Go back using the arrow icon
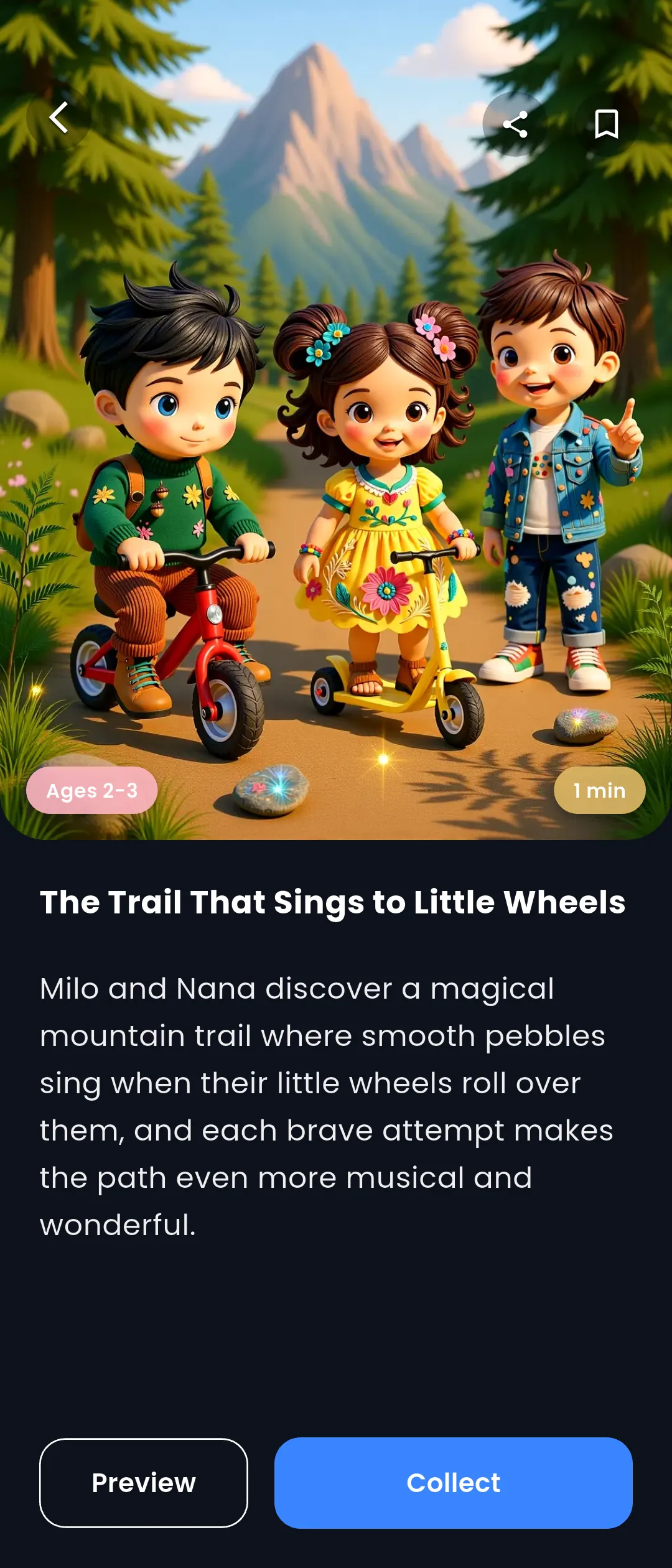Image resolution: width=672 pixels, height=1568 pixels. point(58,118)
